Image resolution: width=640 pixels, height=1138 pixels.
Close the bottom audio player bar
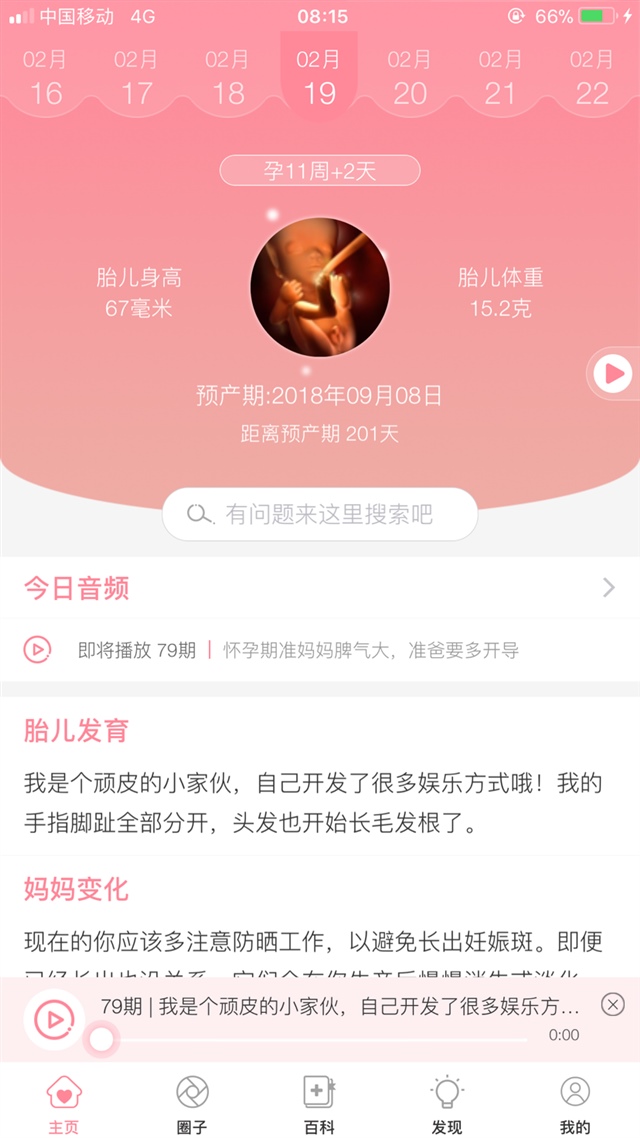(x=612, y=1004)
